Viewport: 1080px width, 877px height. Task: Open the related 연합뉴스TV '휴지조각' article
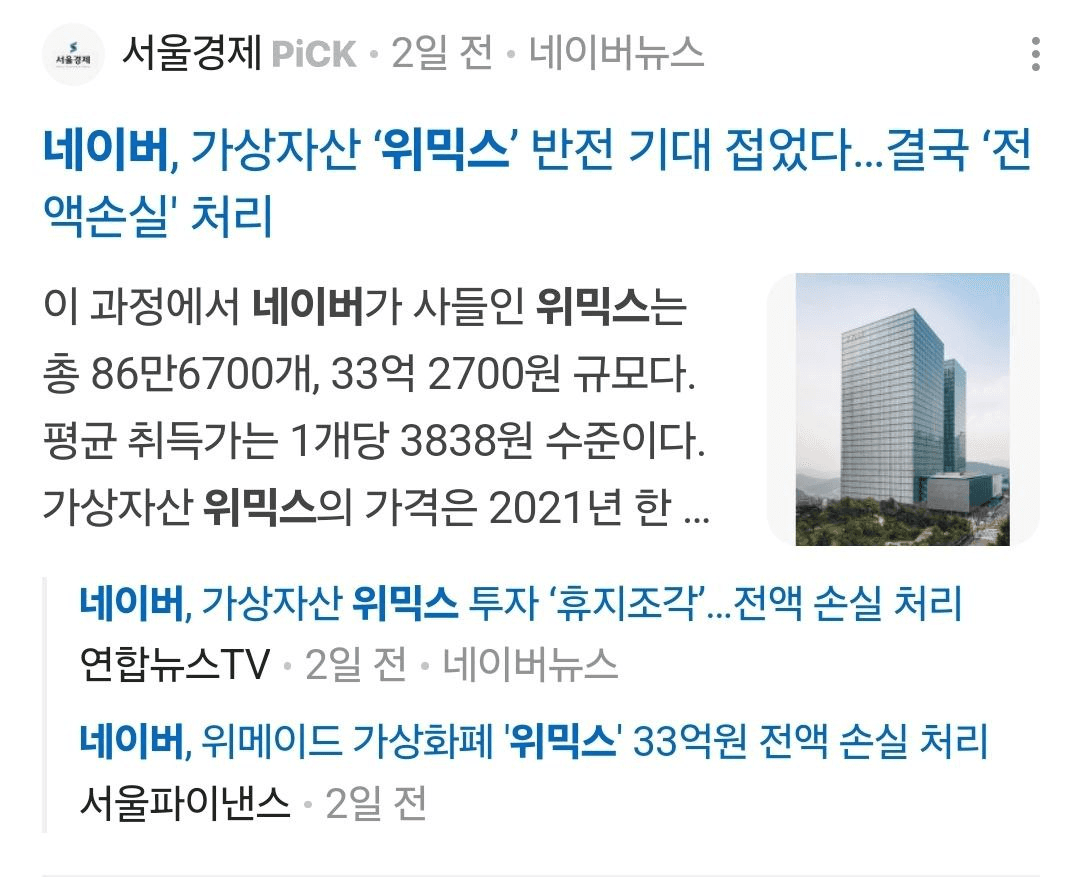tap(520, 604)
